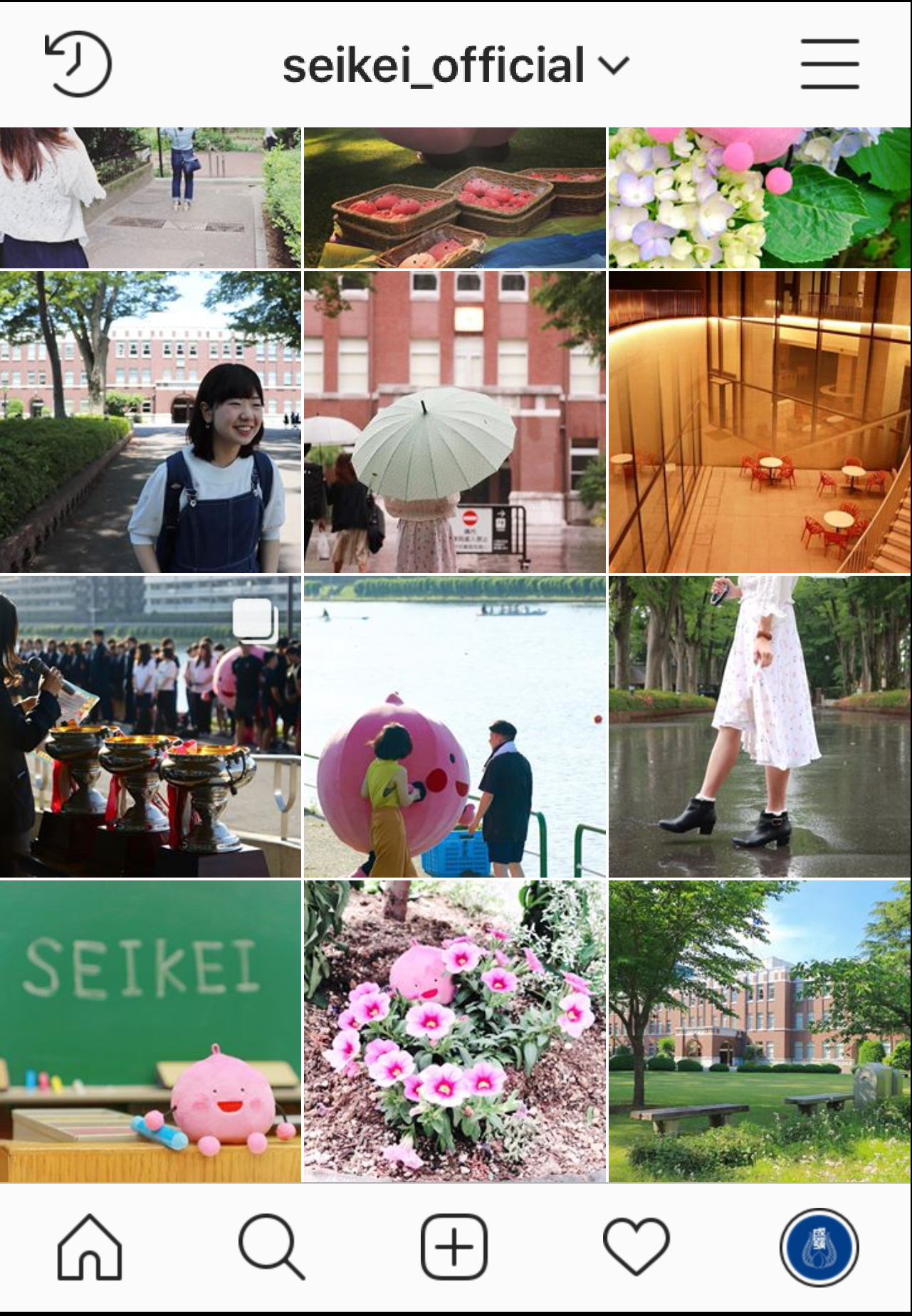Open the person jumping on pathway post
Image resolution: width=912 pixels, height=1316 pixels.
[x=150, y=198]
